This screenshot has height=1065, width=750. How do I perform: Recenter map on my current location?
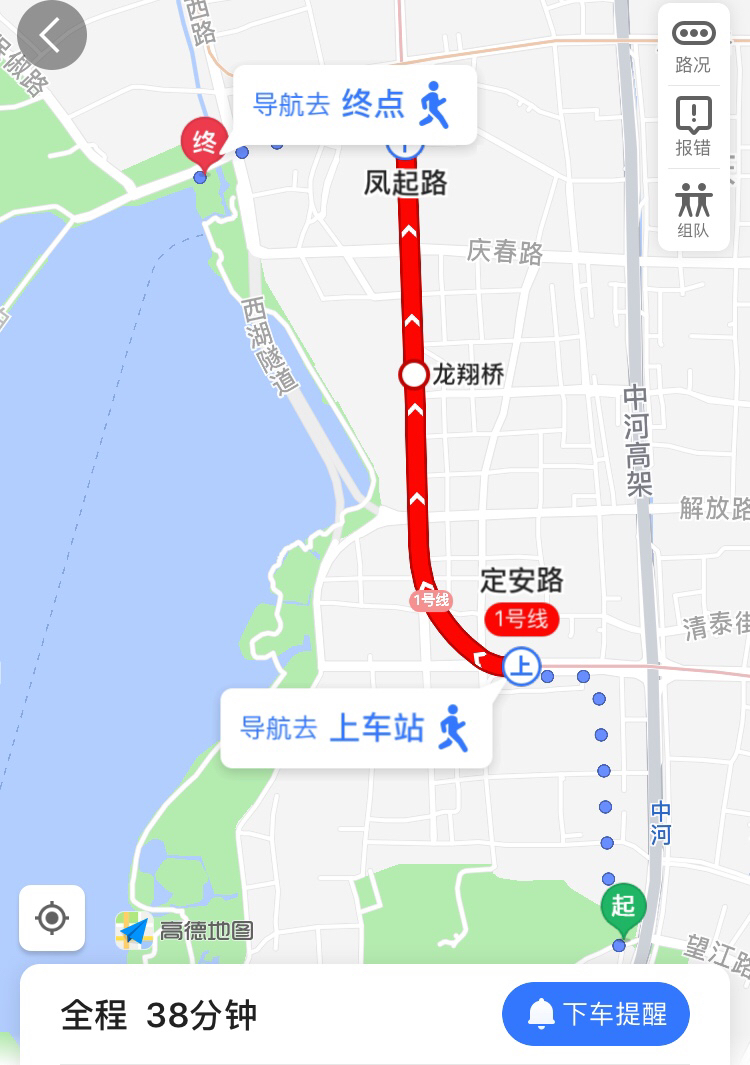tap(52, 917)
